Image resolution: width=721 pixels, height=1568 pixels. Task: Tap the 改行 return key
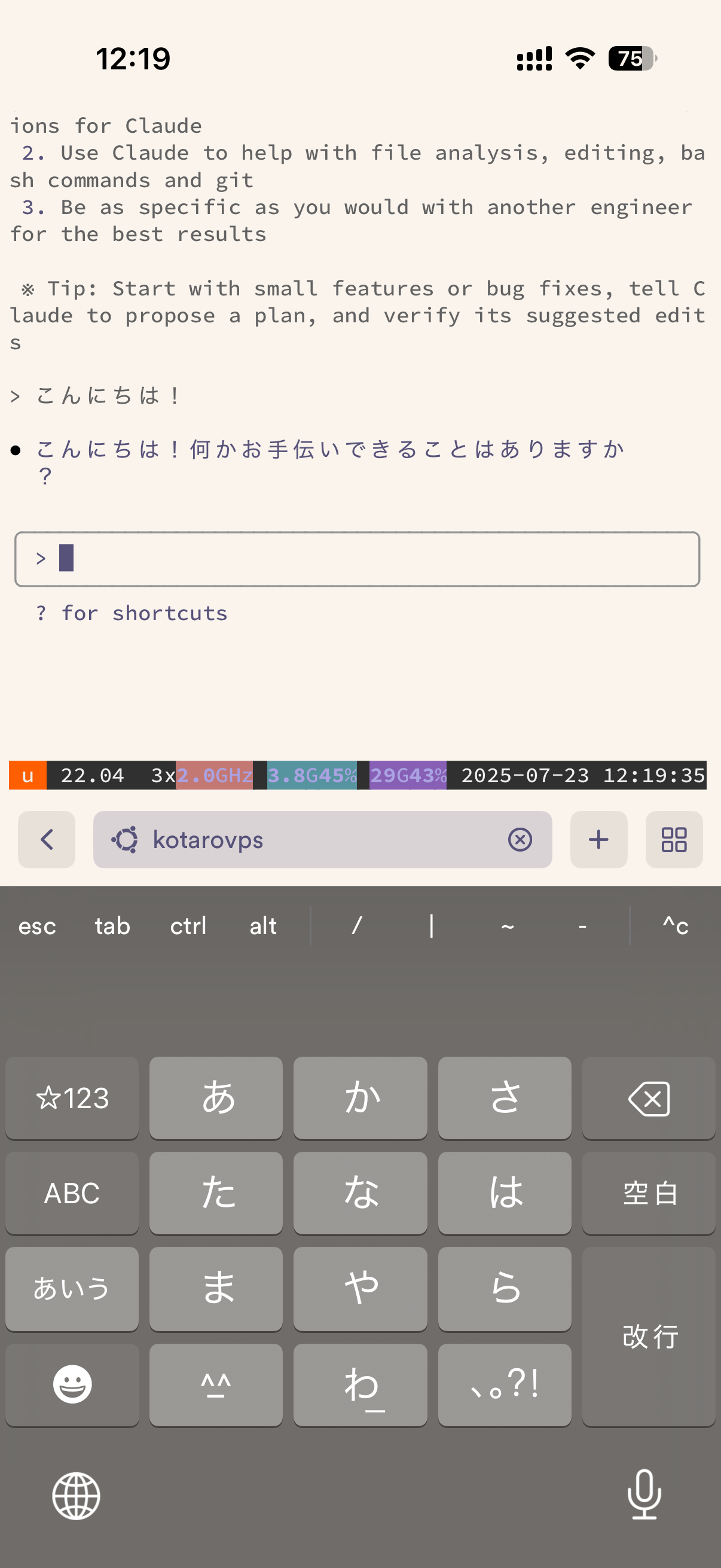point(649,1336)
